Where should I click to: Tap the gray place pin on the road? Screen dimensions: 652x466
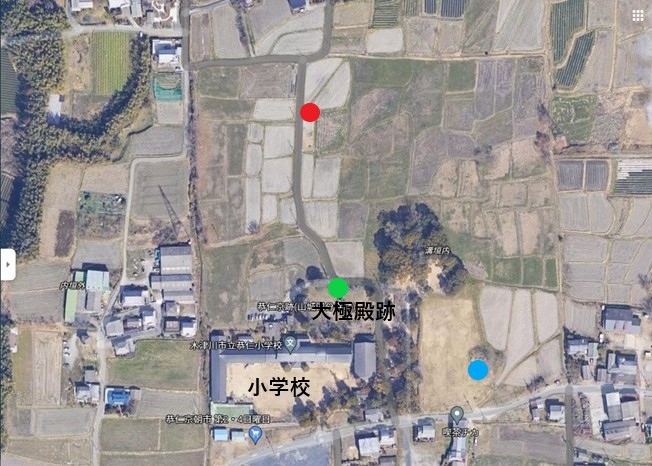tap(457, 414)
